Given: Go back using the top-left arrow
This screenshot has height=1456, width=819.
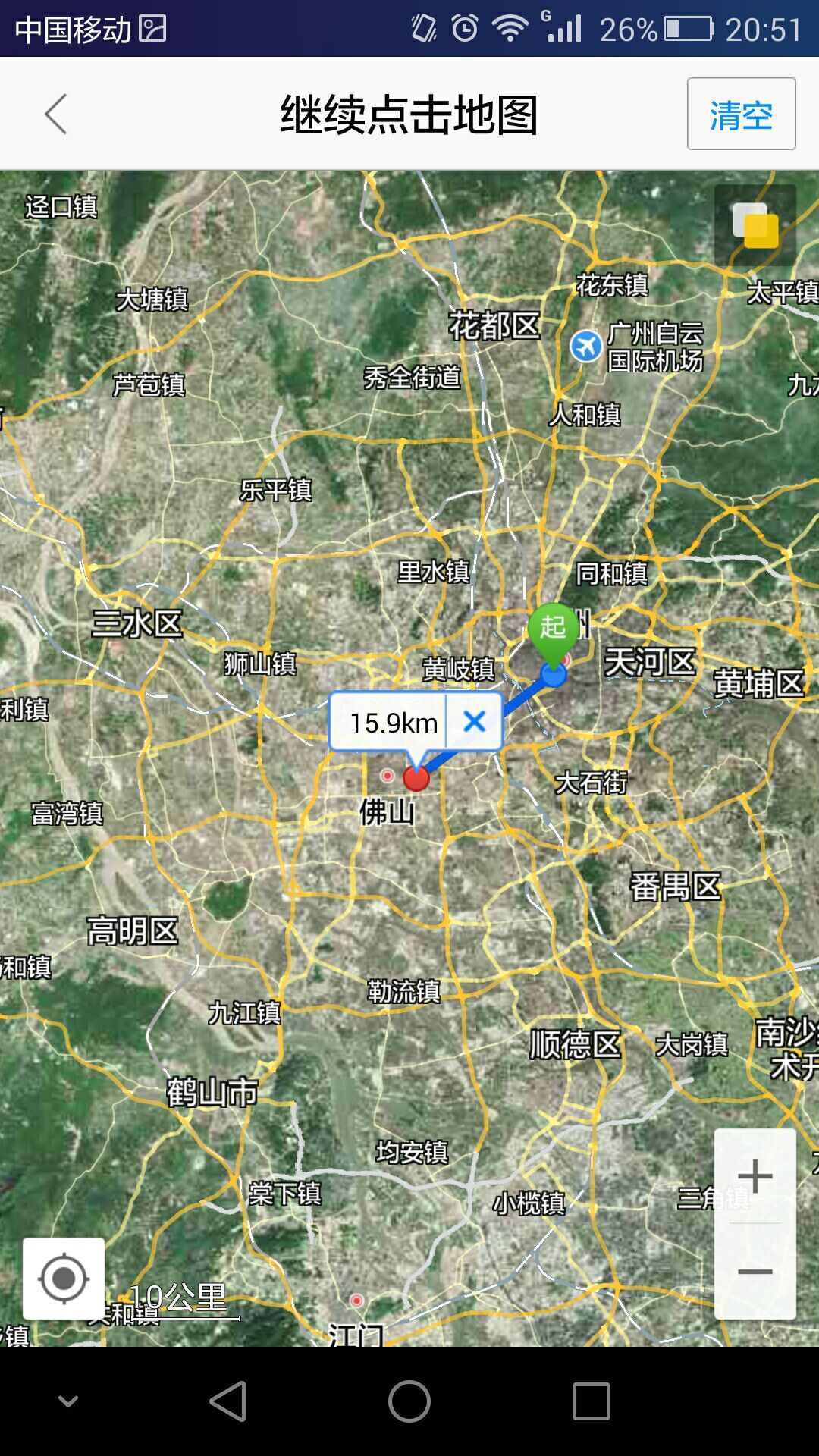Looking at the screenshot, I should (x=56, y=115).
